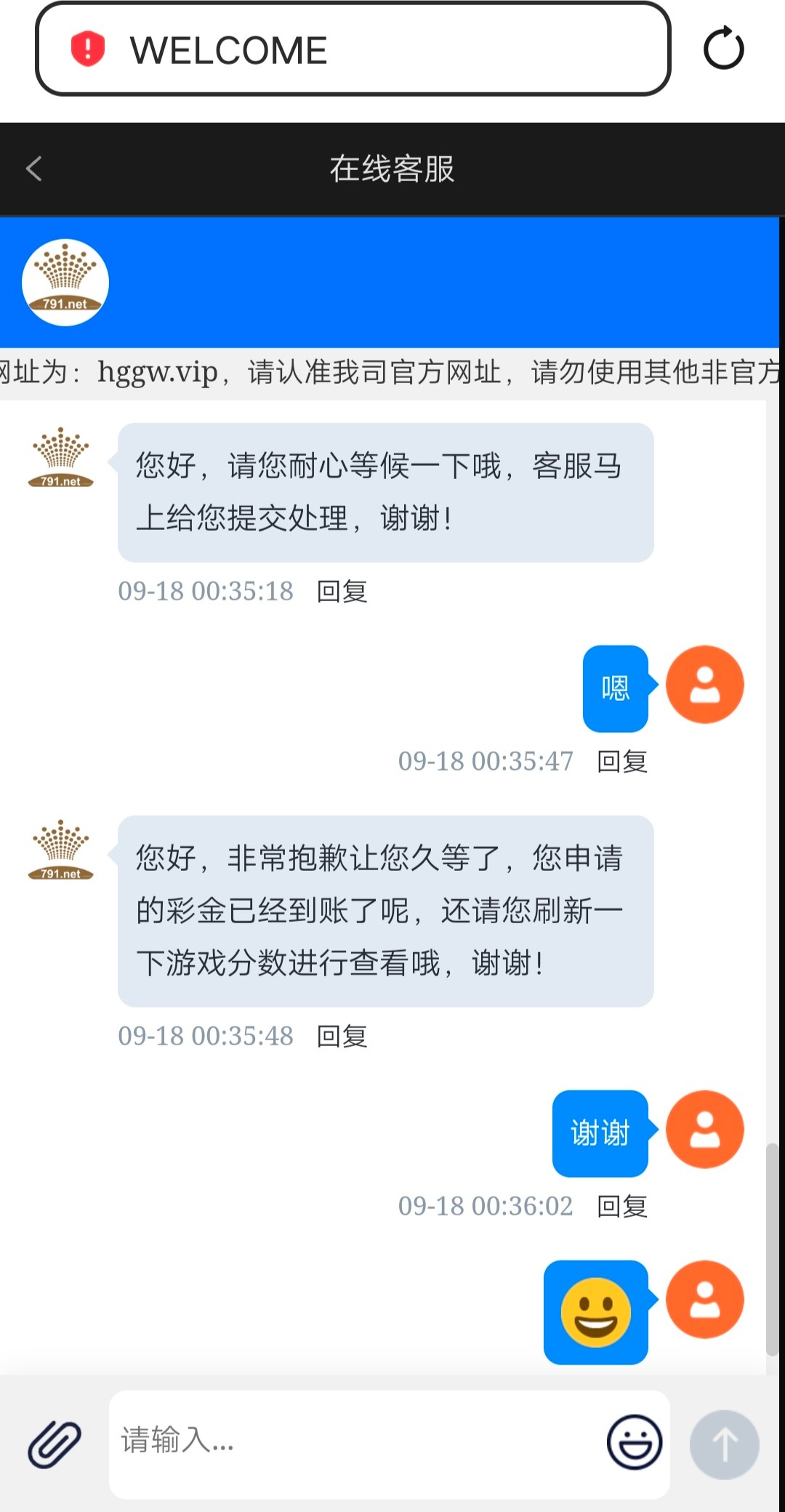Open the attachment paperclip icon
This screenshot has width=785, height=1512.
coord(55,1444)
